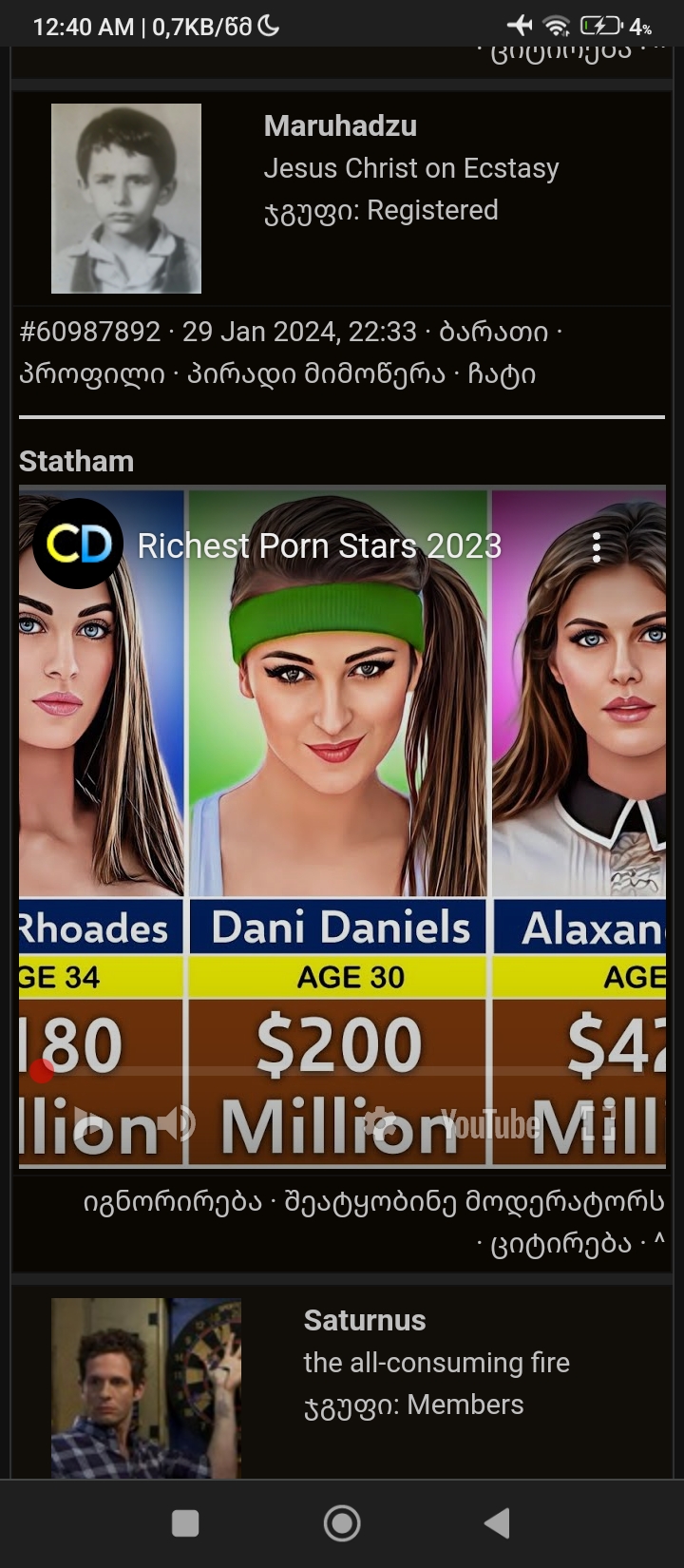Open the ჩატი link
Viewport: 684px width, 1568px height.
(502, 373)
